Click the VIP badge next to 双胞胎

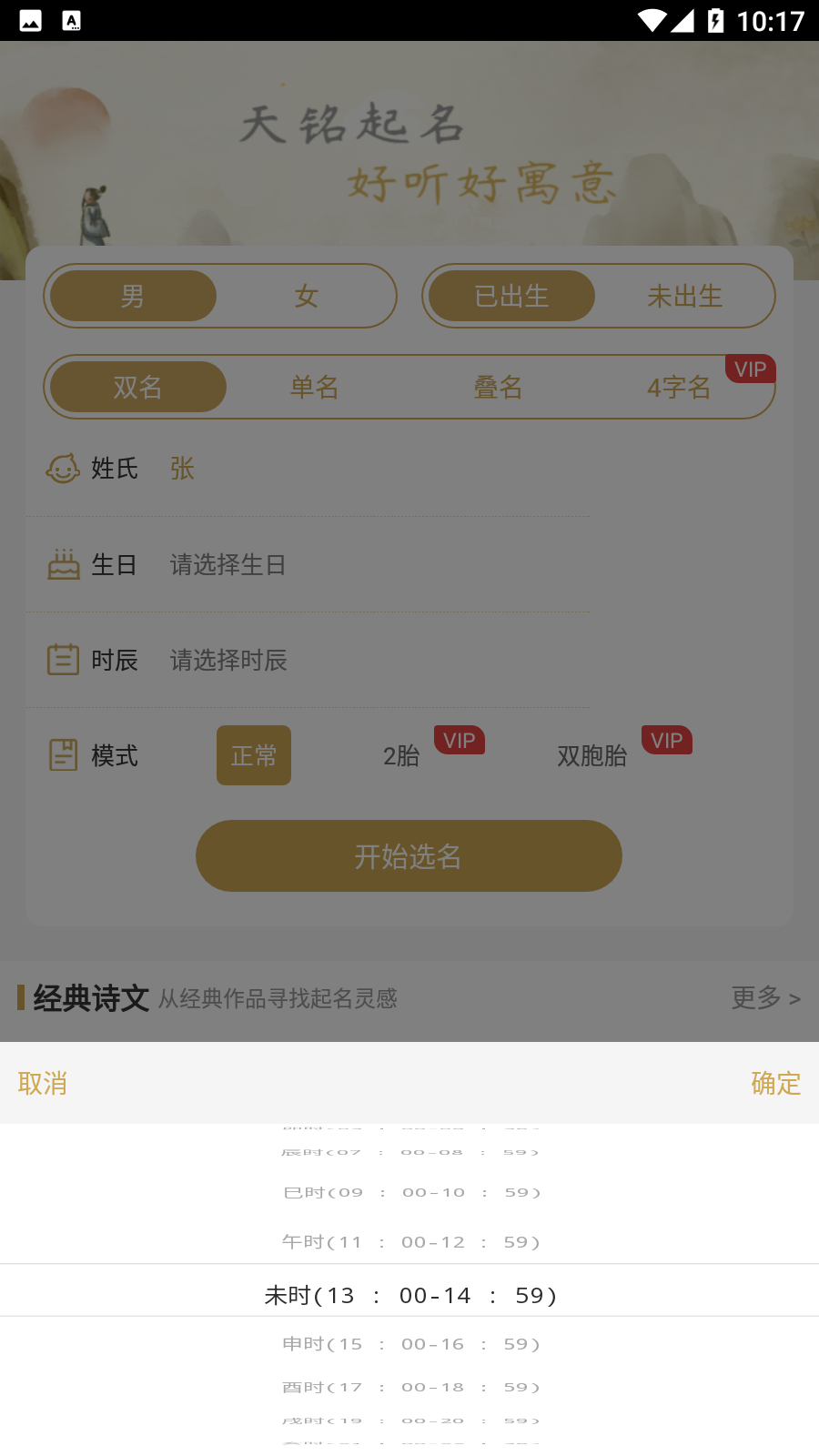[x=667, y=740]
